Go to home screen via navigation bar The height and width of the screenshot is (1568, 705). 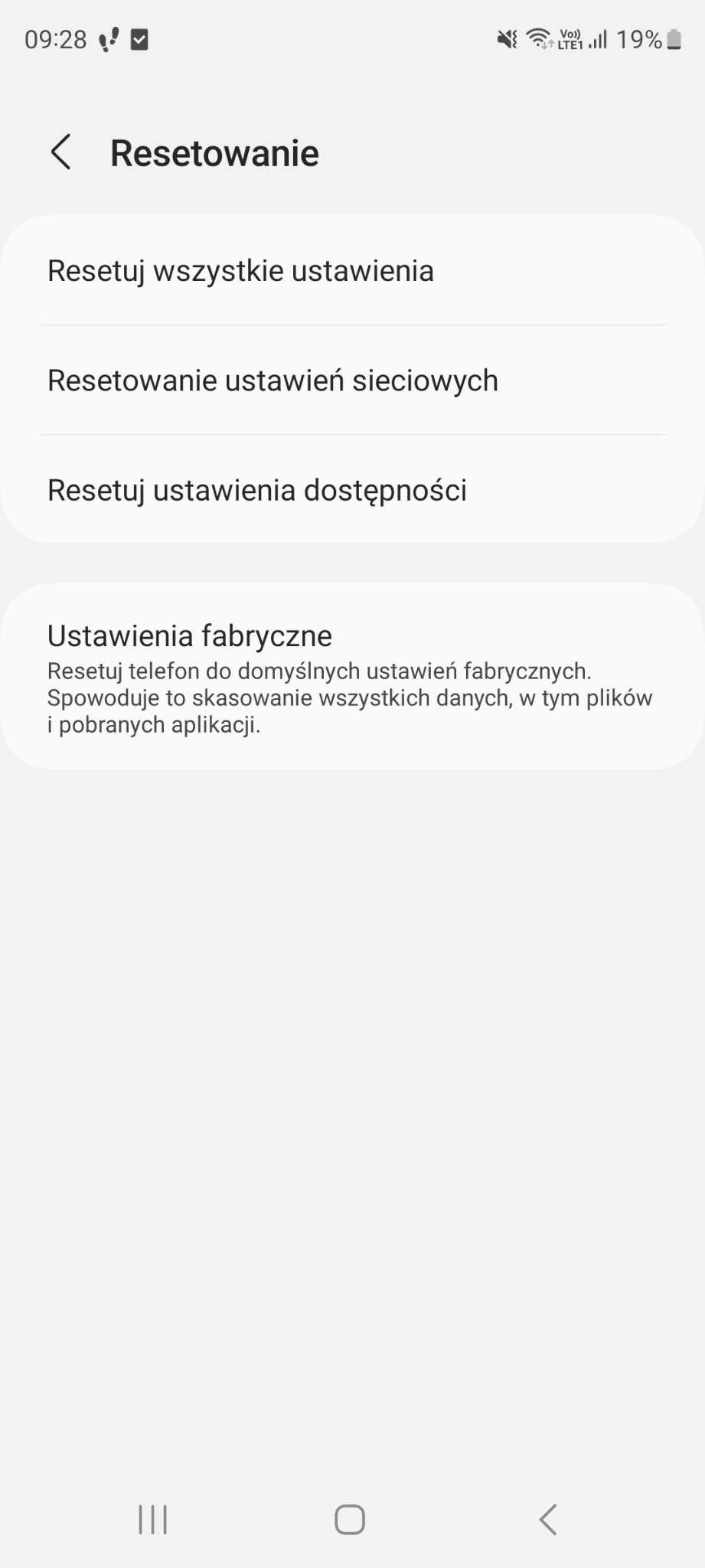(350, 1519)
